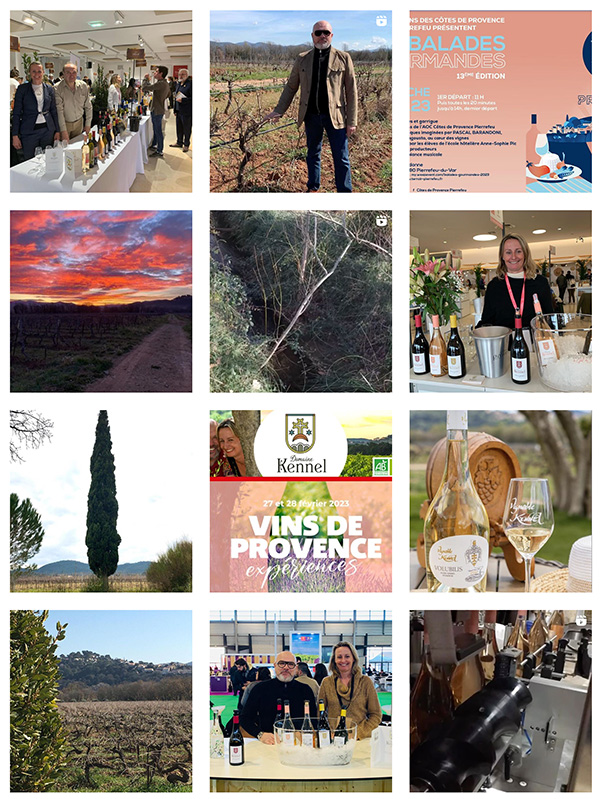View the tall cypress tree photo
Viewport: 600px width, 799px height.
coord(101,501)
